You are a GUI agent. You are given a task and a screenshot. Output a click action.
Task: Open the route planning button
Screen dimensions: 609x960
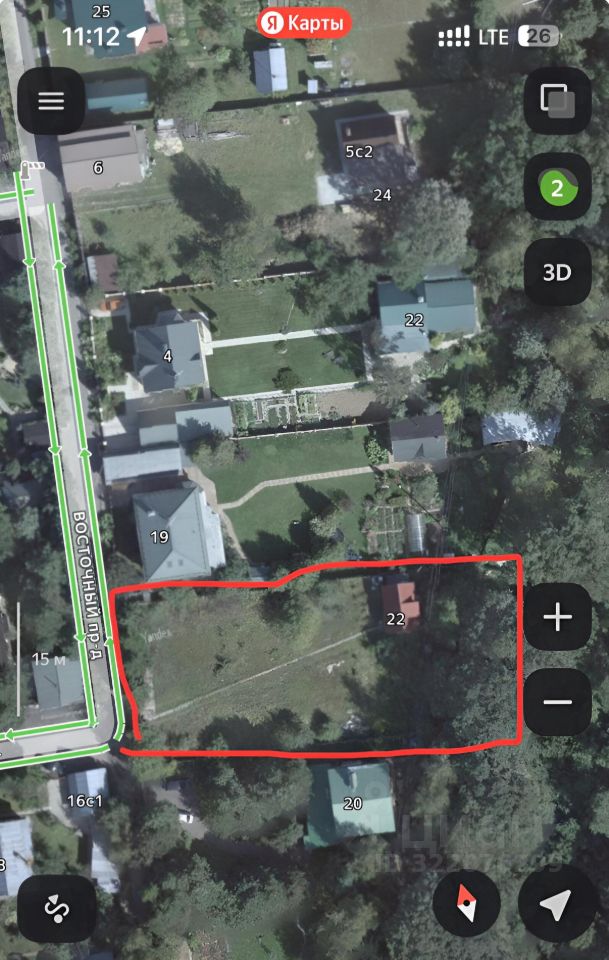click(57, 908)
